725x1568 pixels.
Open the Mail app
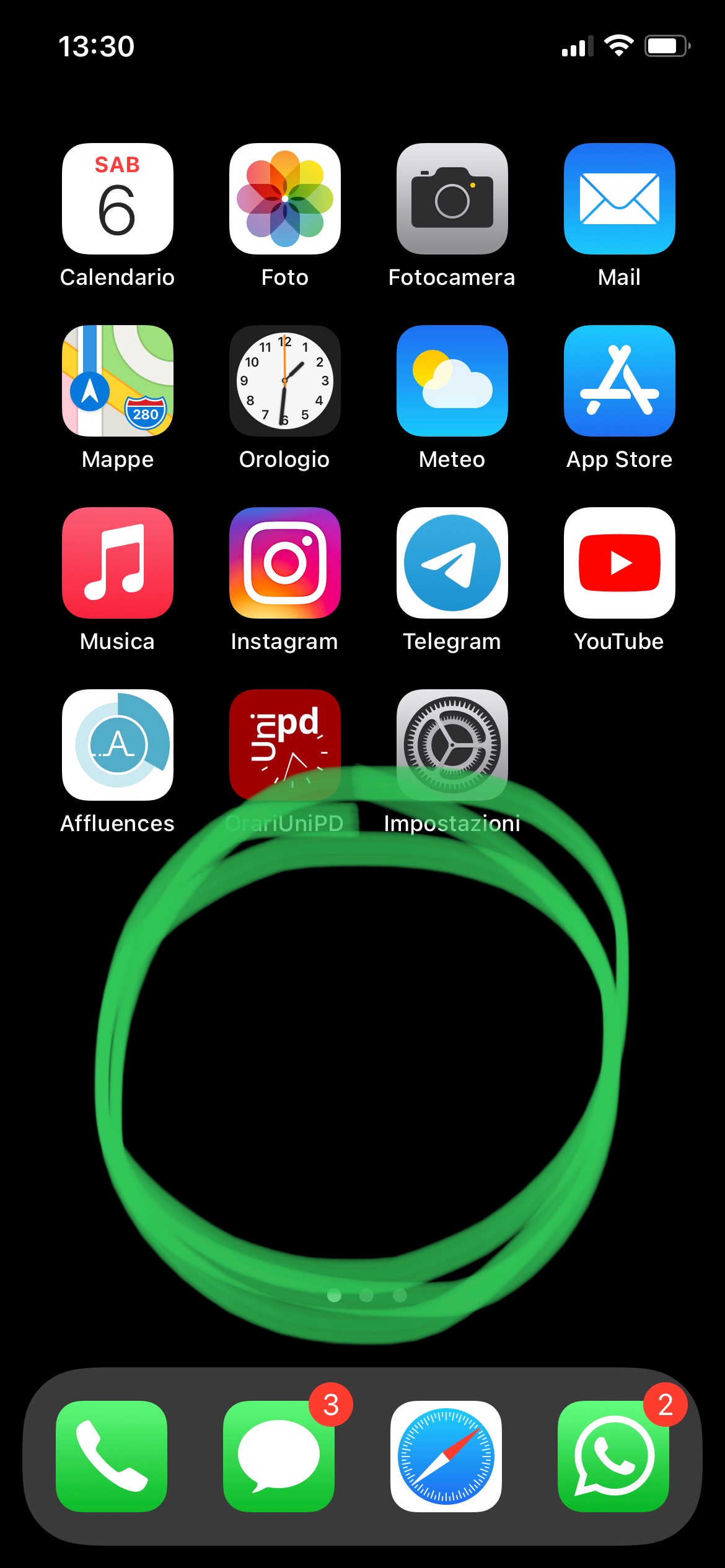620,199
